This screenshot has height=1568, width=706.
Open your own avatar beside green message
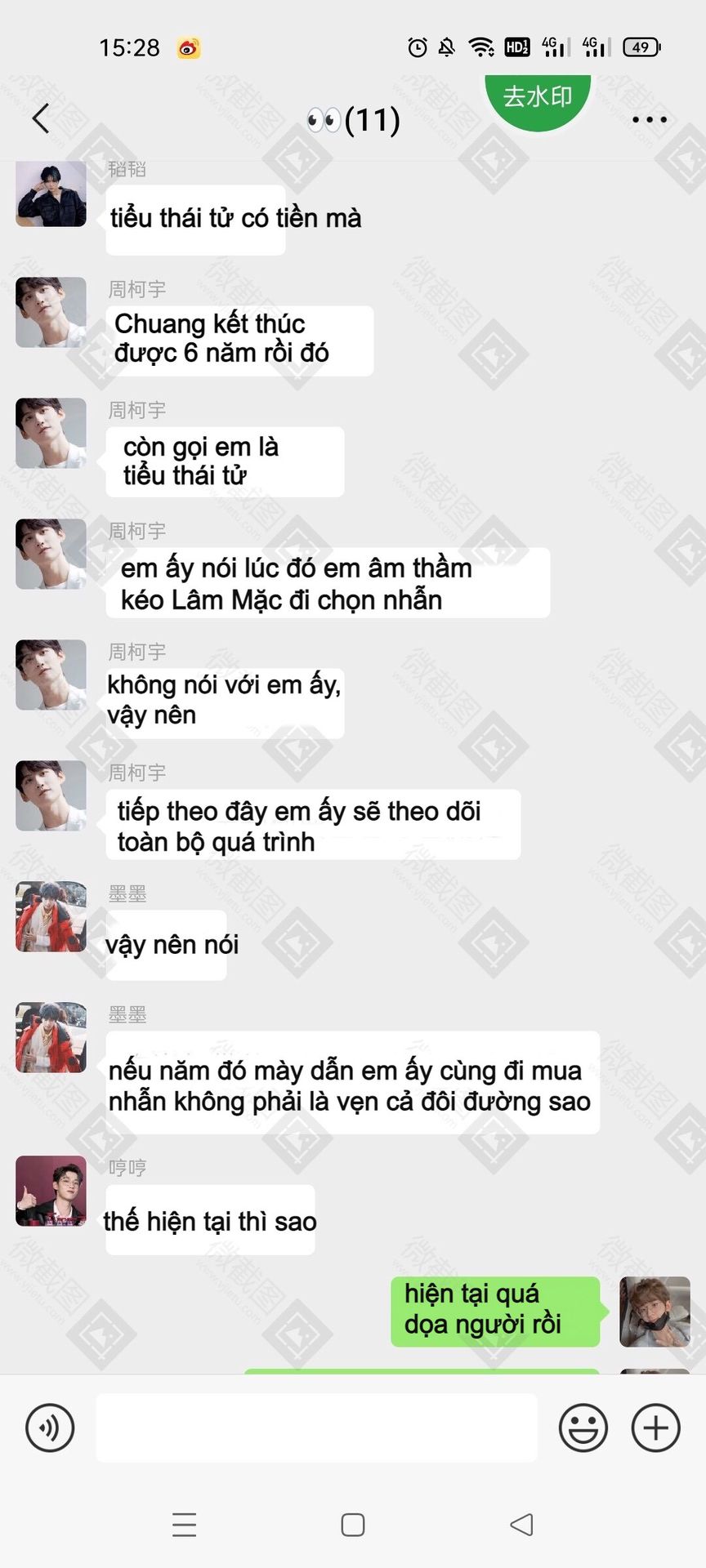click(655, 1312)
